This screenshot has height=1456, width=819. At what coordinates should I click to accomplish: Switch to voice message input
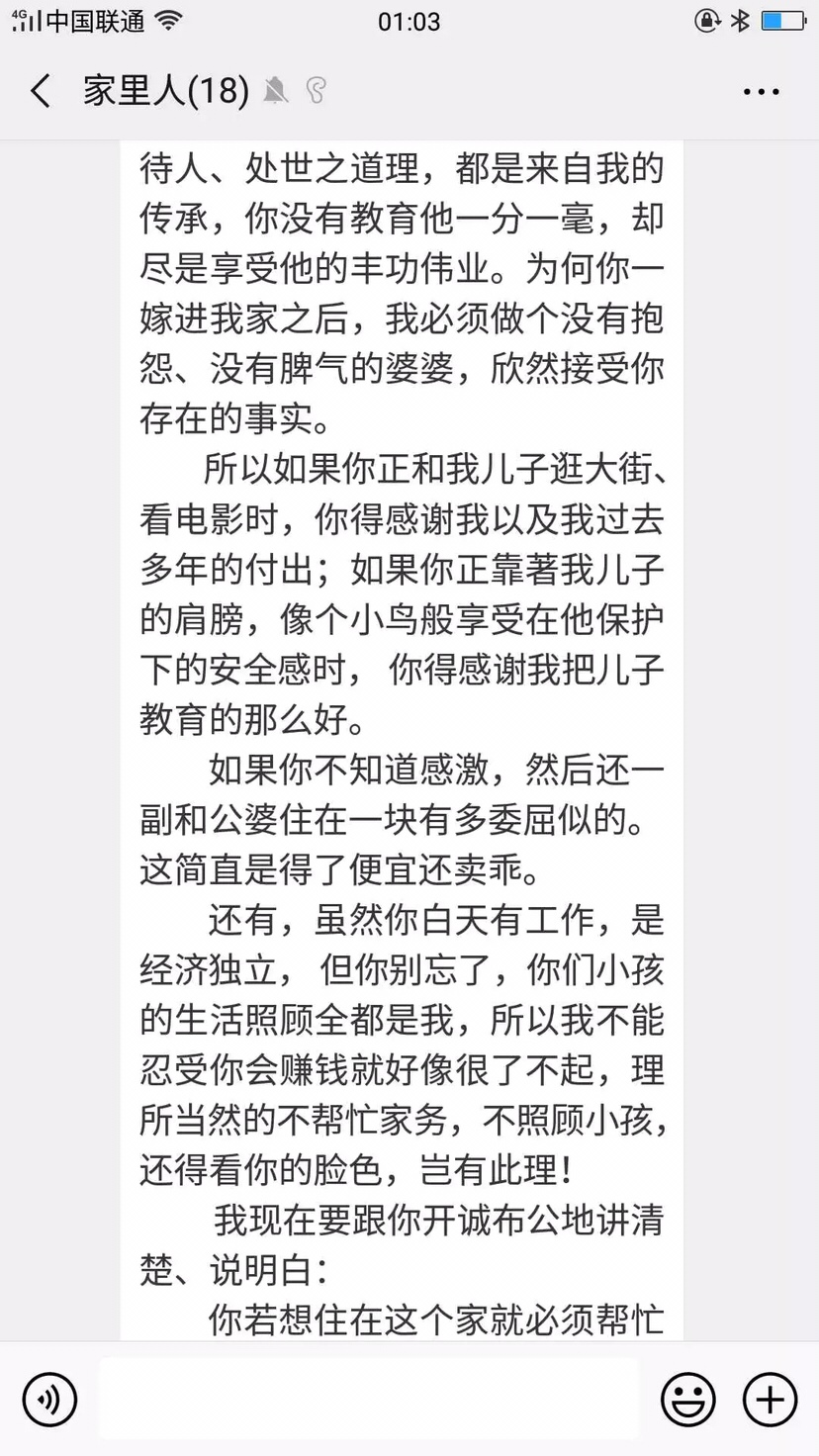click(x=49, y=1400)
